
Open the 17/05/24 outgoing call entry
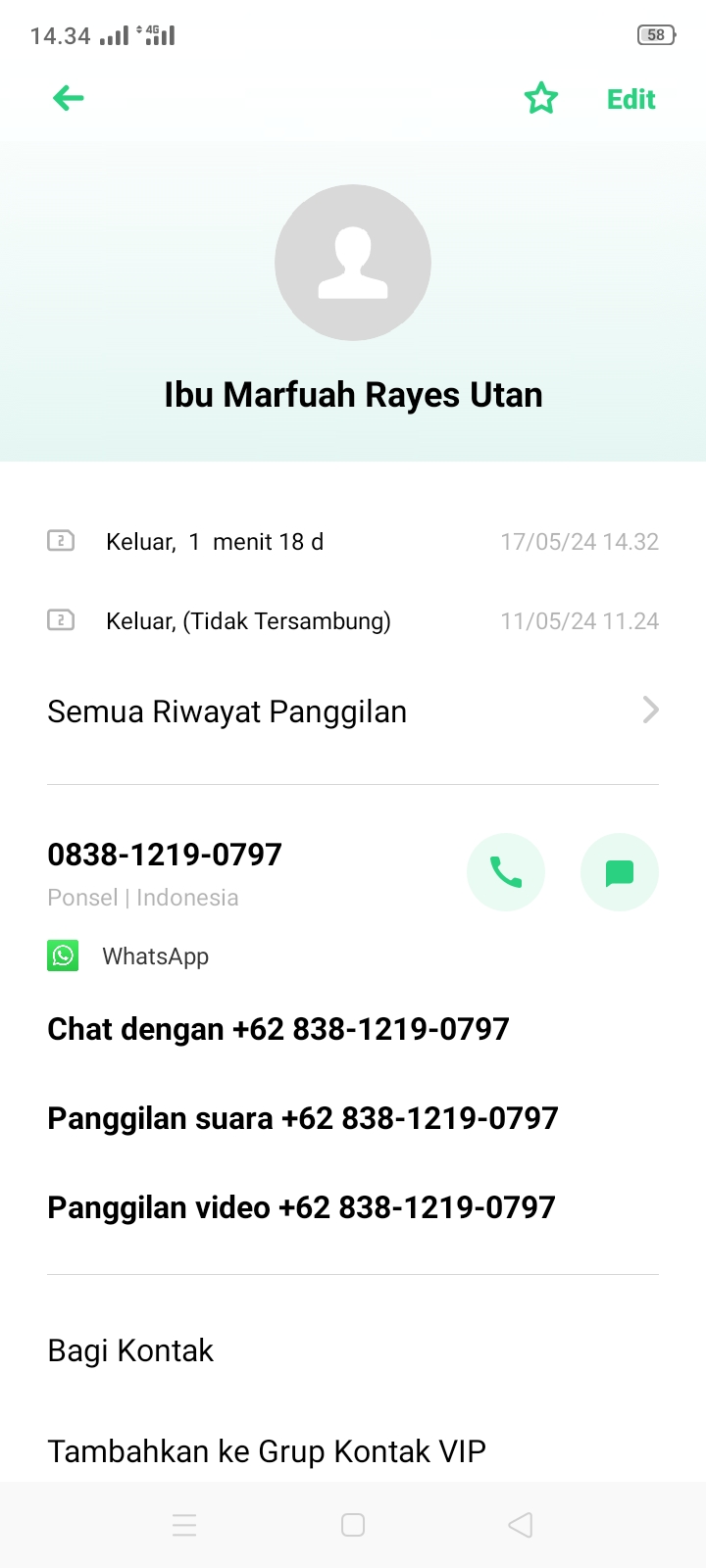(x=353, y=542)
